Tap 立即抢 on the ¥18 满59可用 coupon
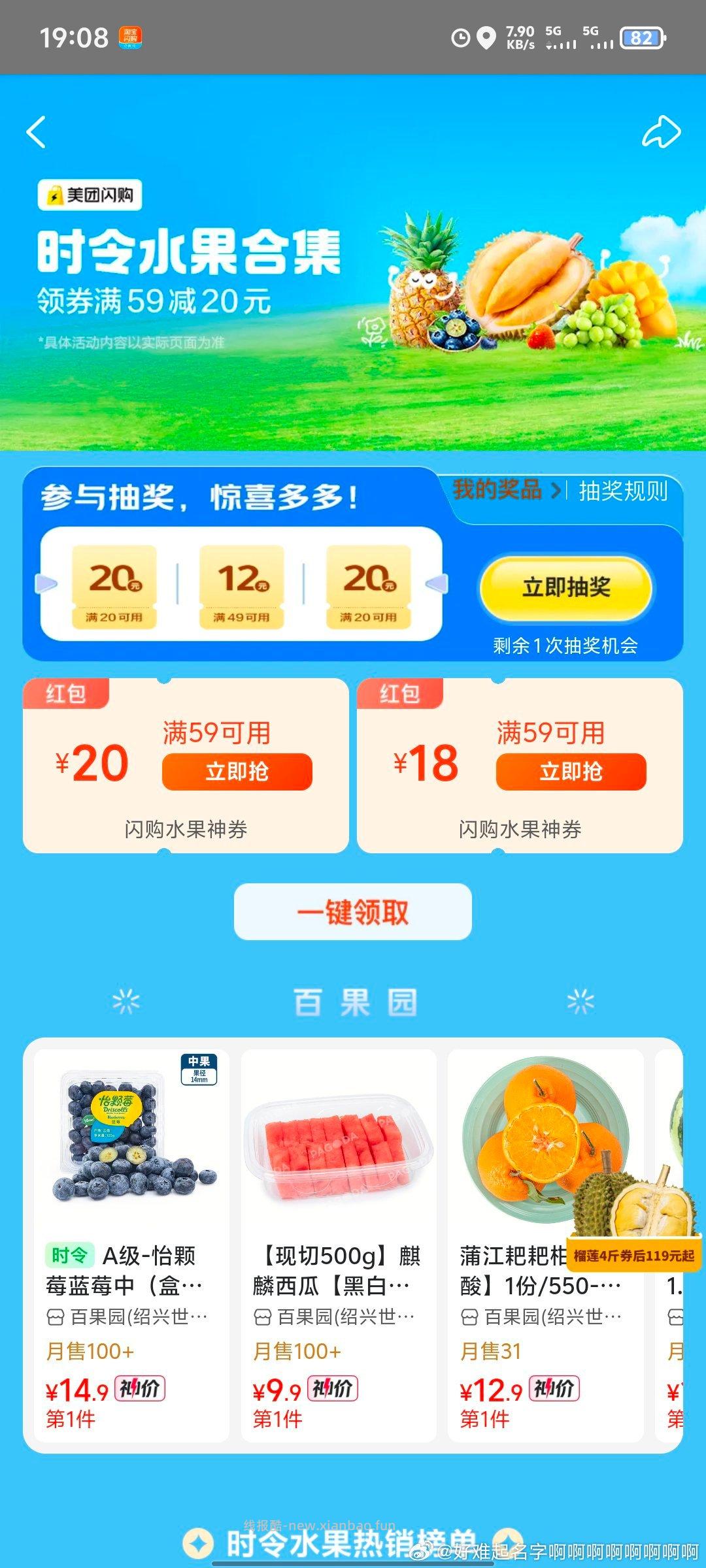Screen dimensions: 706x1568 (569, 772)
